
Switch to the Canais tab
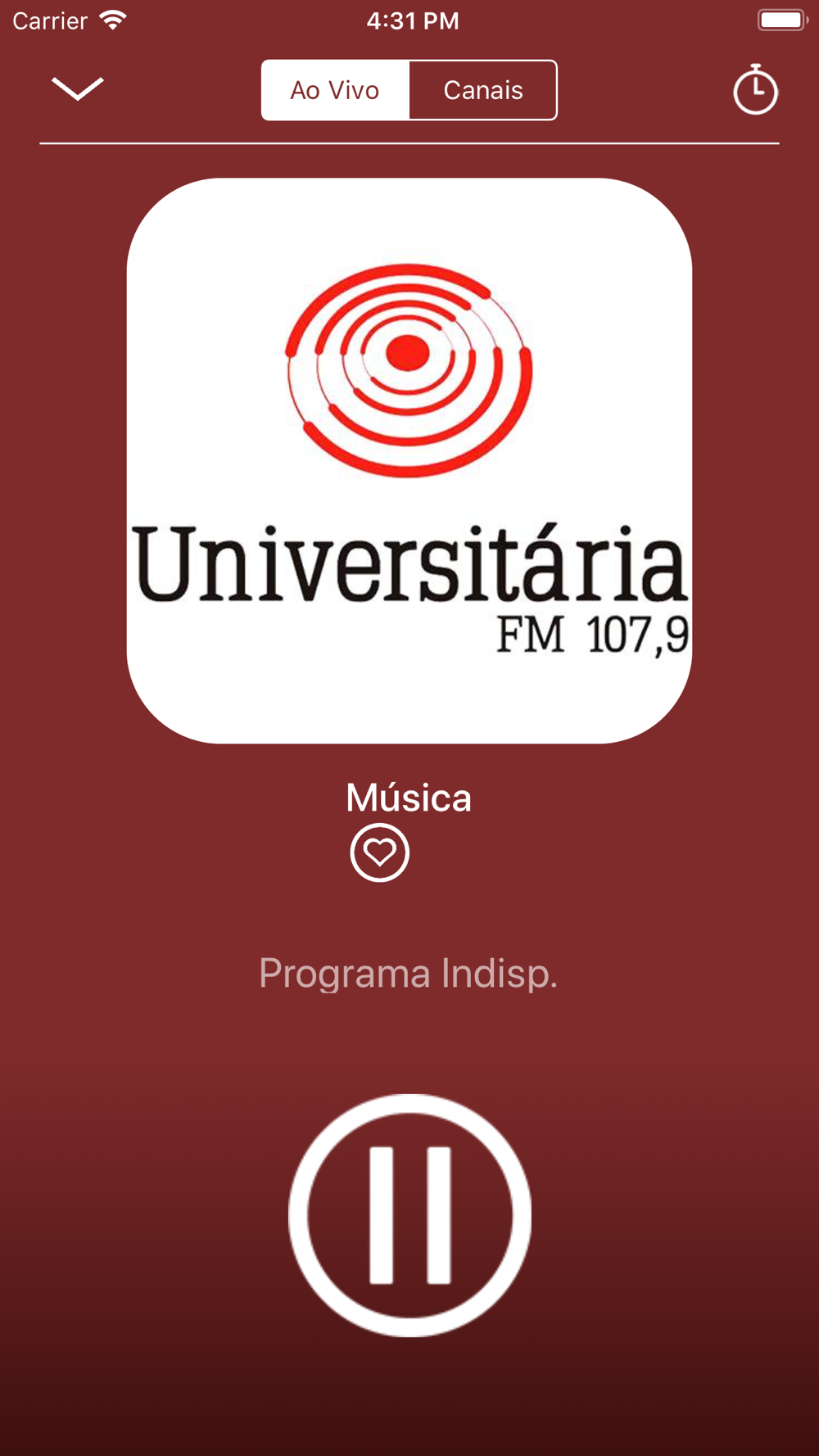[483, 90]
